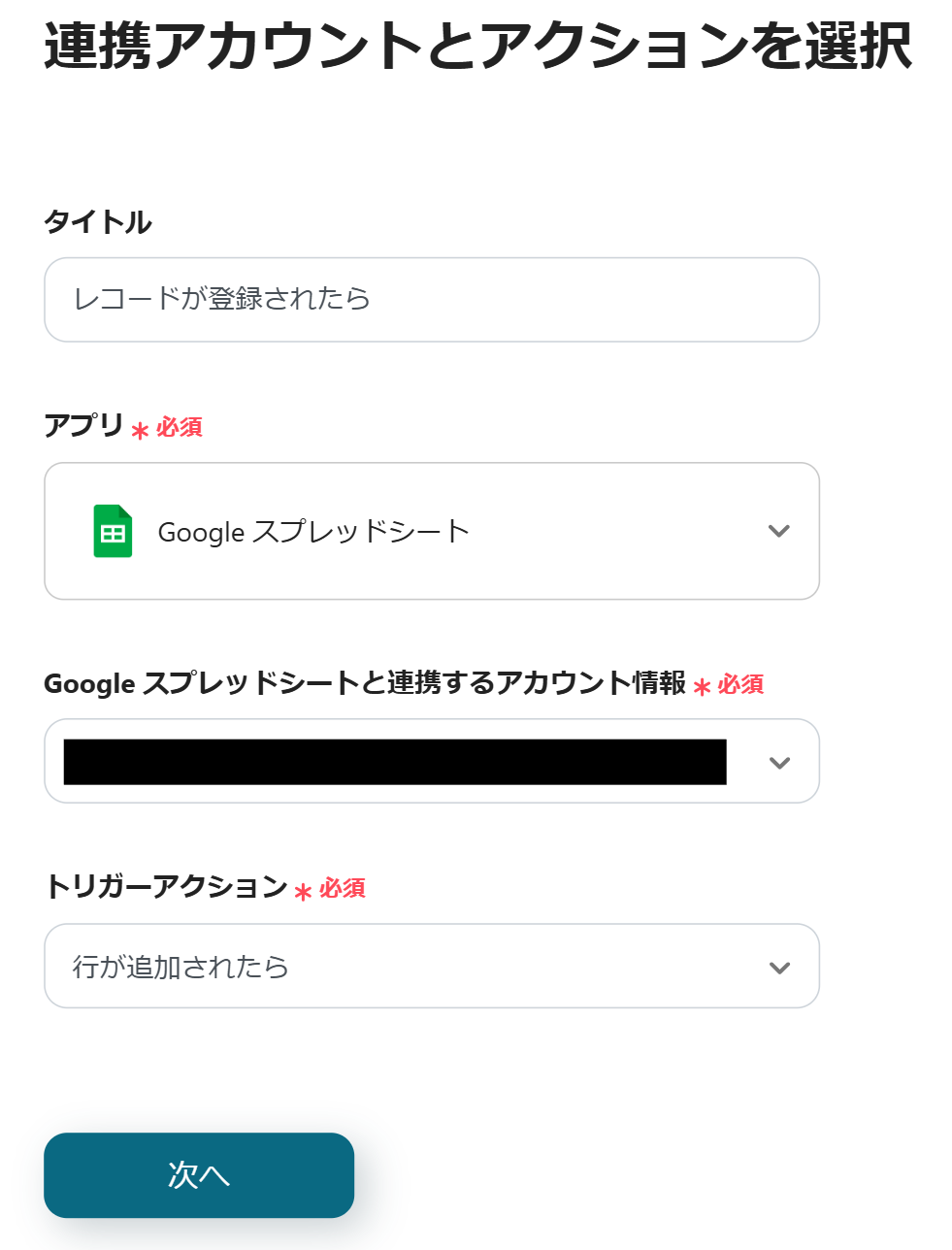952x1250 pixels.
Task: Tap the 次へ button
Action: pyautogui.click(x=199, y=1174)
